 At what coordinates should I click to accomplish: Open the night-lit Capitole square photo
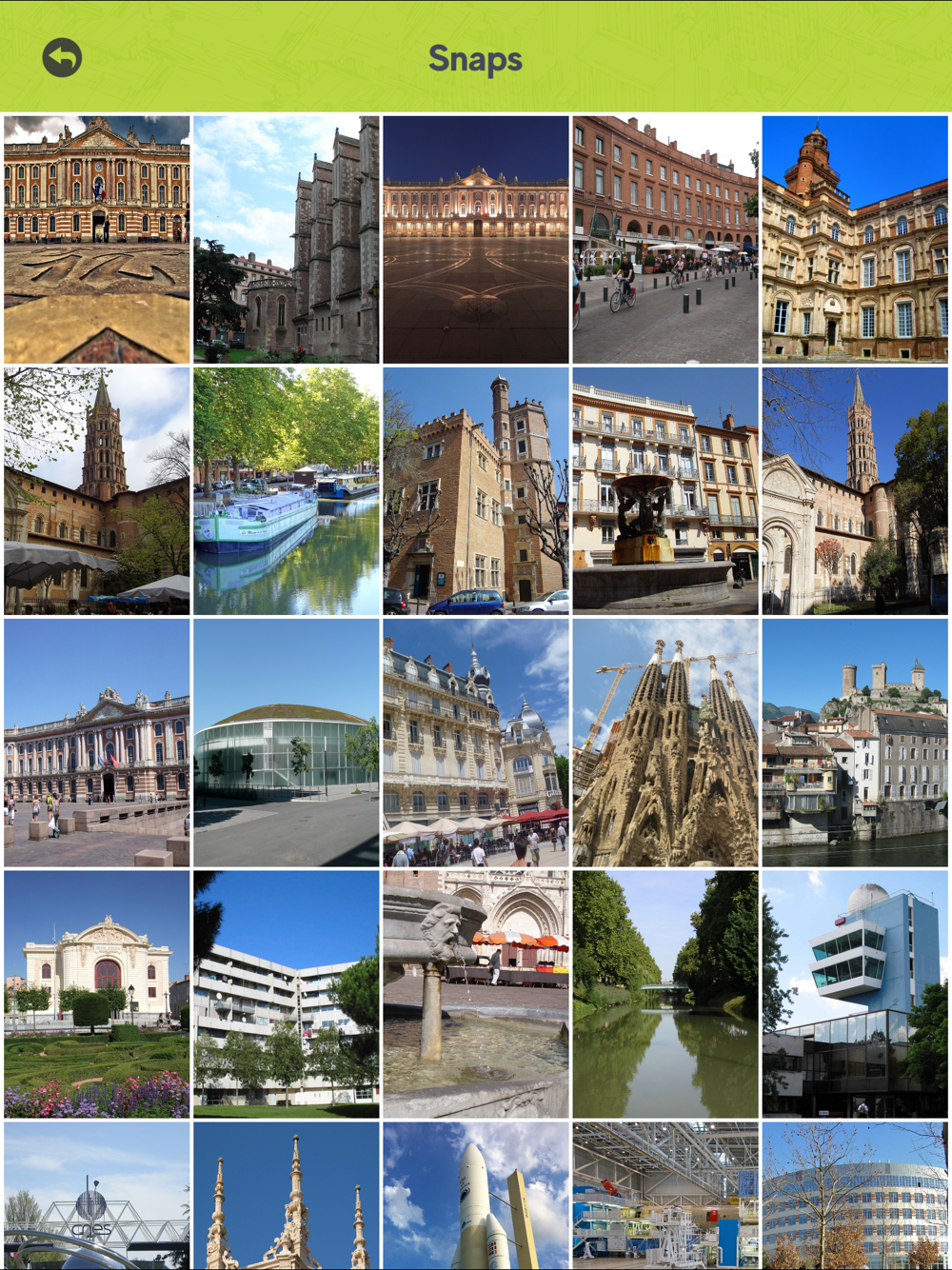476,239
